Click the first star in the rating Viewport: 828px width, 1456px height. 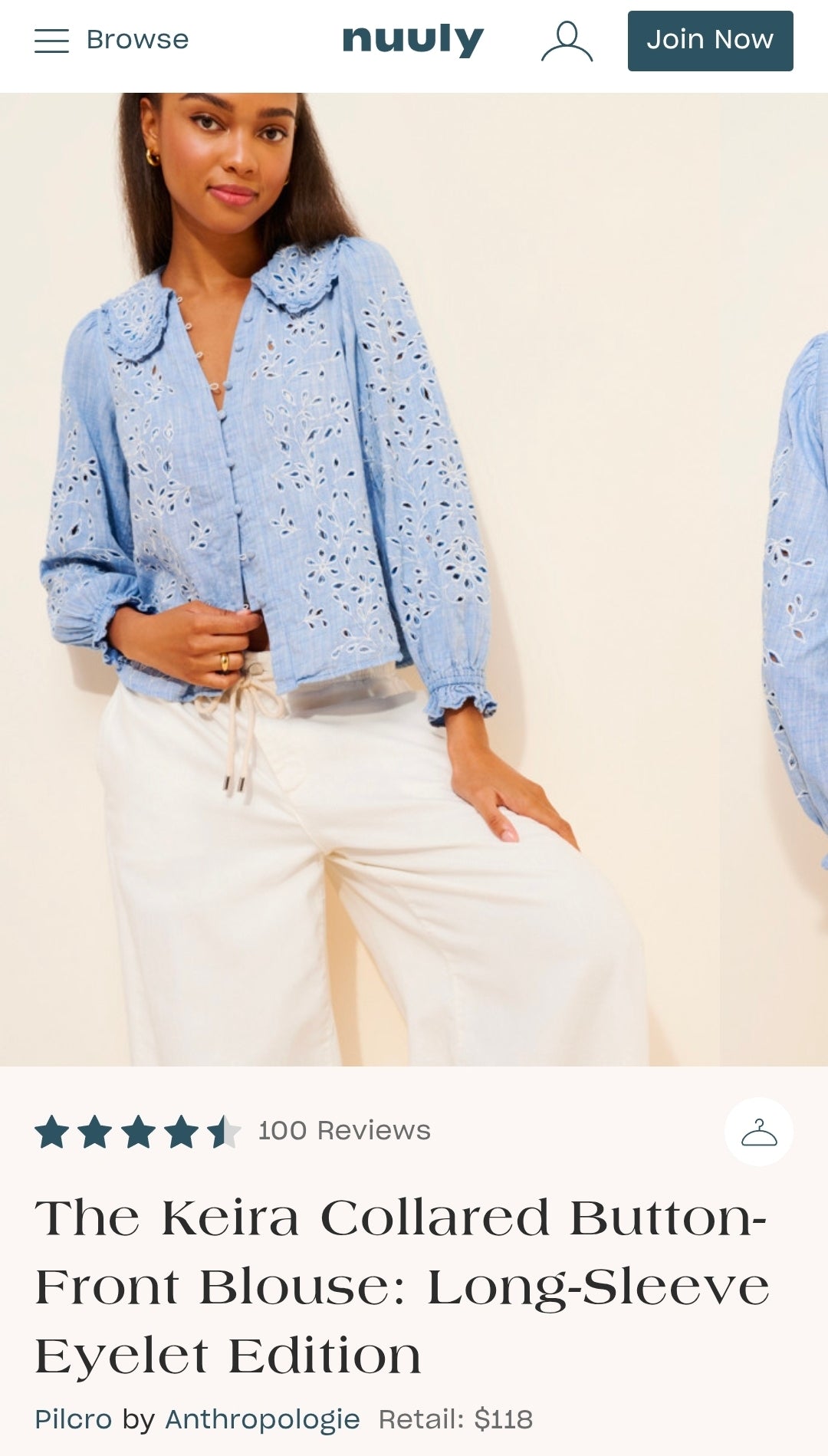[54, 1129]
